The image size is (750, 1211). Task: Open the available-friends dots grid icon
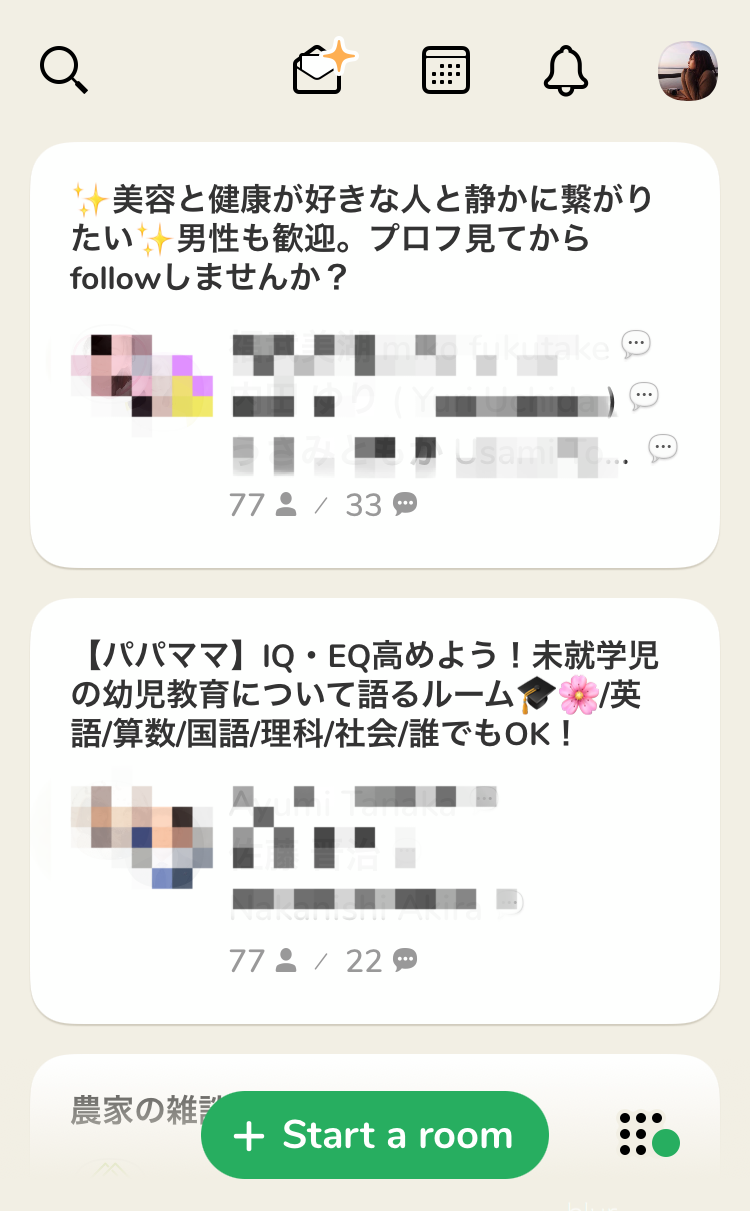coord(649,1135)
